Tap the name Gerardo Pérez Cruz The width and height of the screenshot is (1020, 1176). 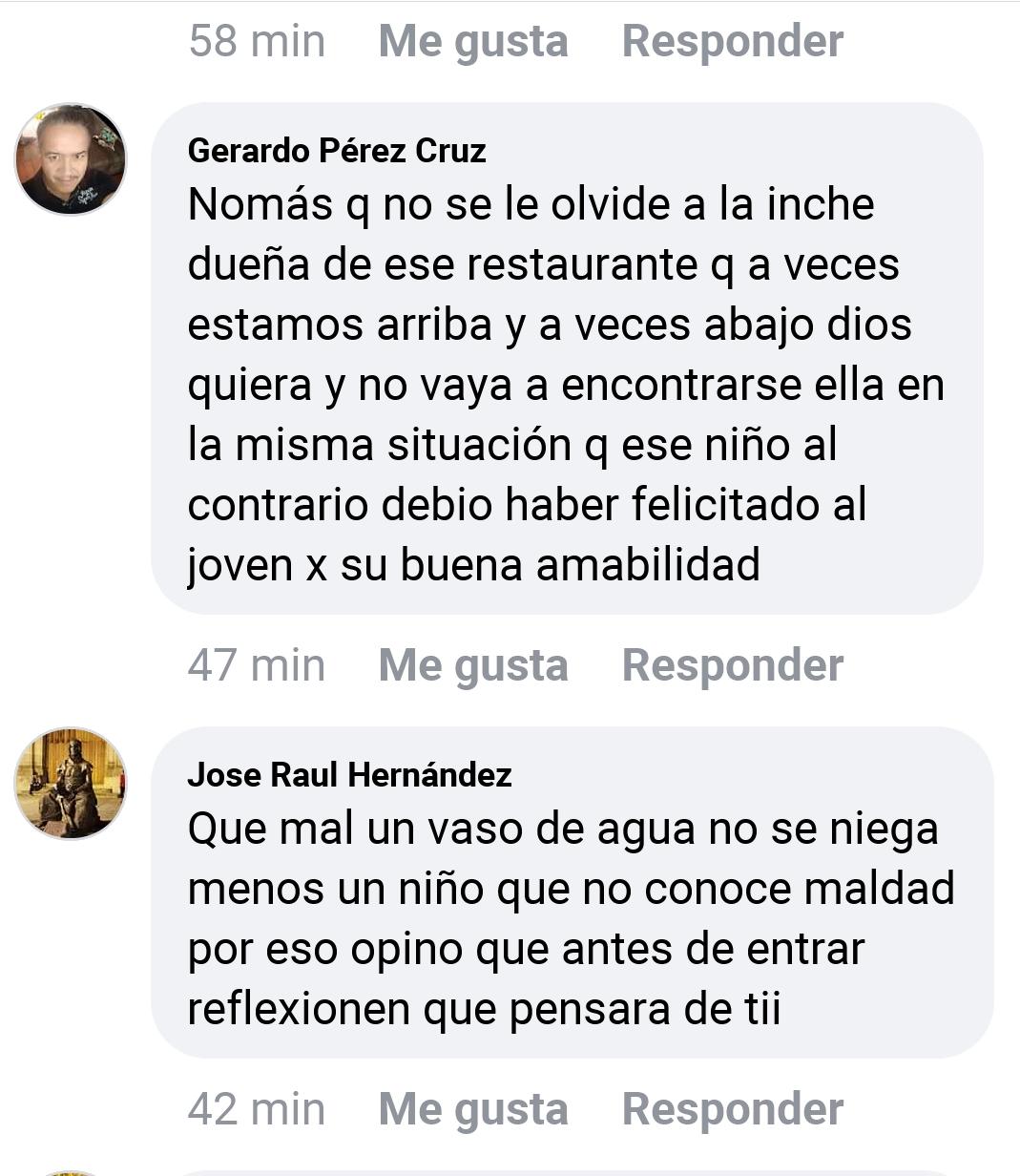click(x=337, y=151)
